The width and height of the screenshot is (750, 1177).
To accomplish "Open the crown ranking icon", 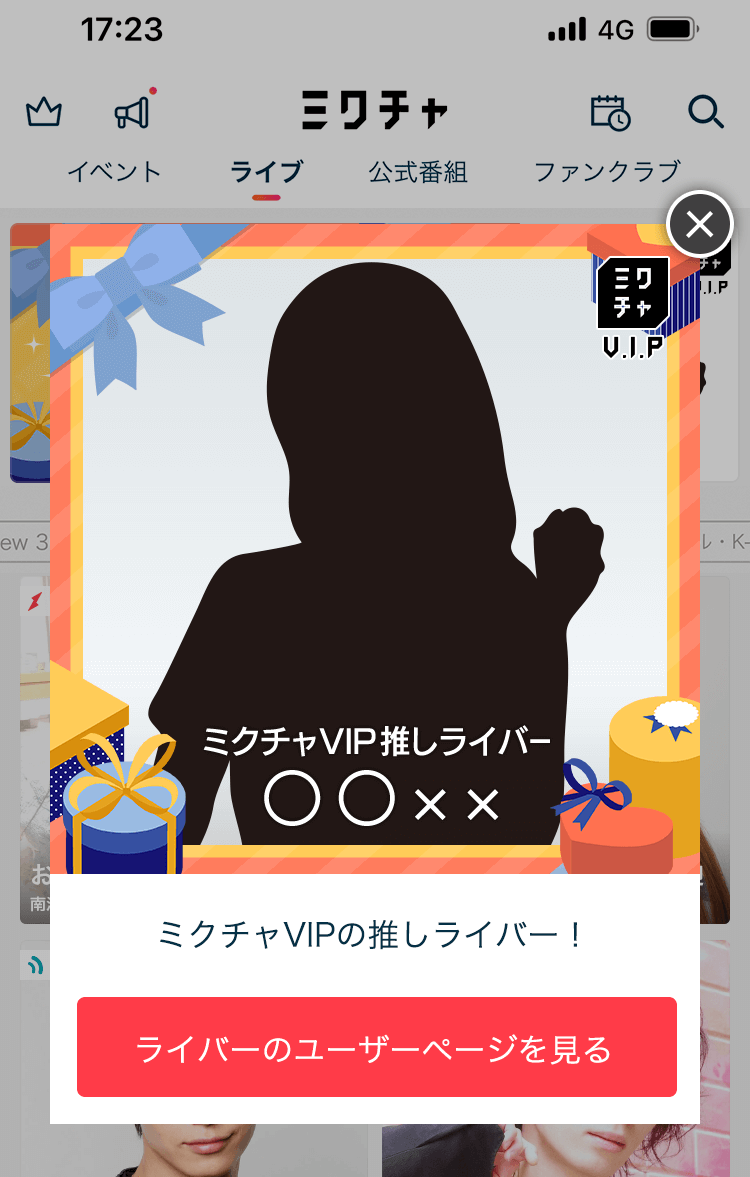I will [44, 112].
